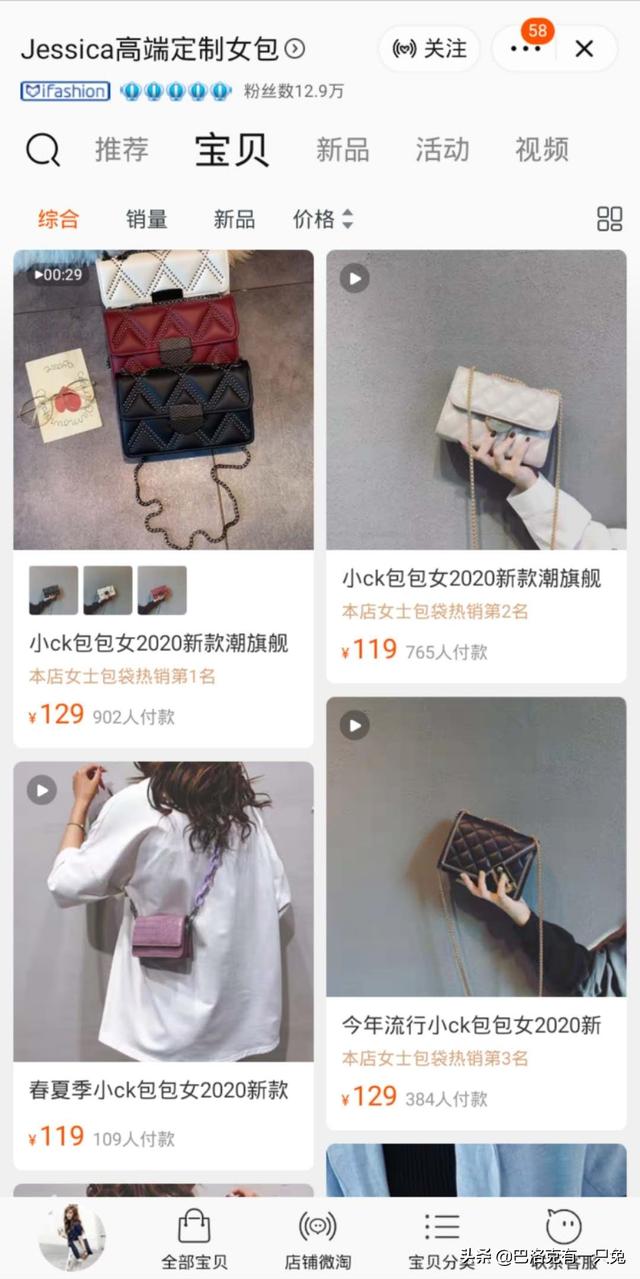Open the three-dot overflow menu
The width and height of the screenshot is (640, 1279).
point(525,49)
